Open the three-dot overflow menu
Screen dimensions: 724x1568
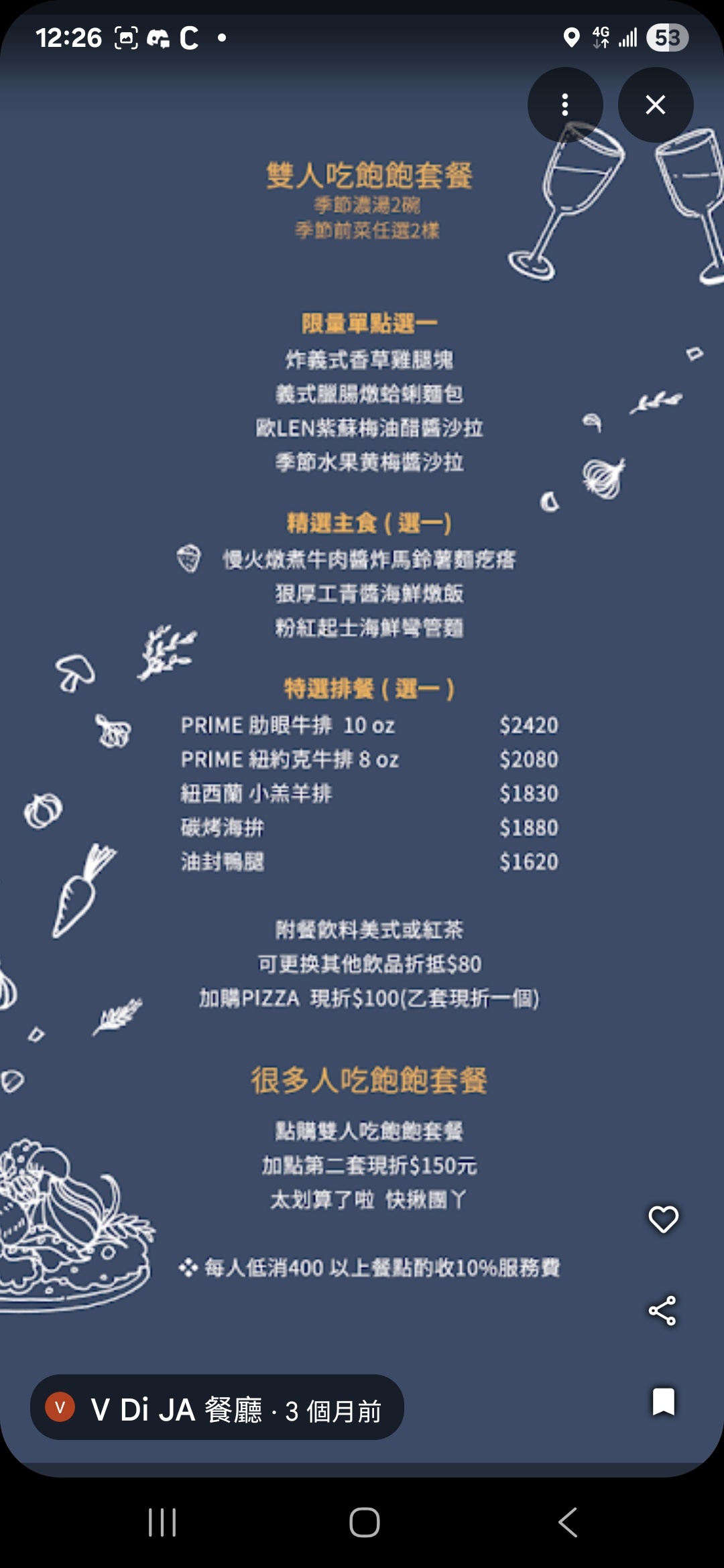[565, 105]
